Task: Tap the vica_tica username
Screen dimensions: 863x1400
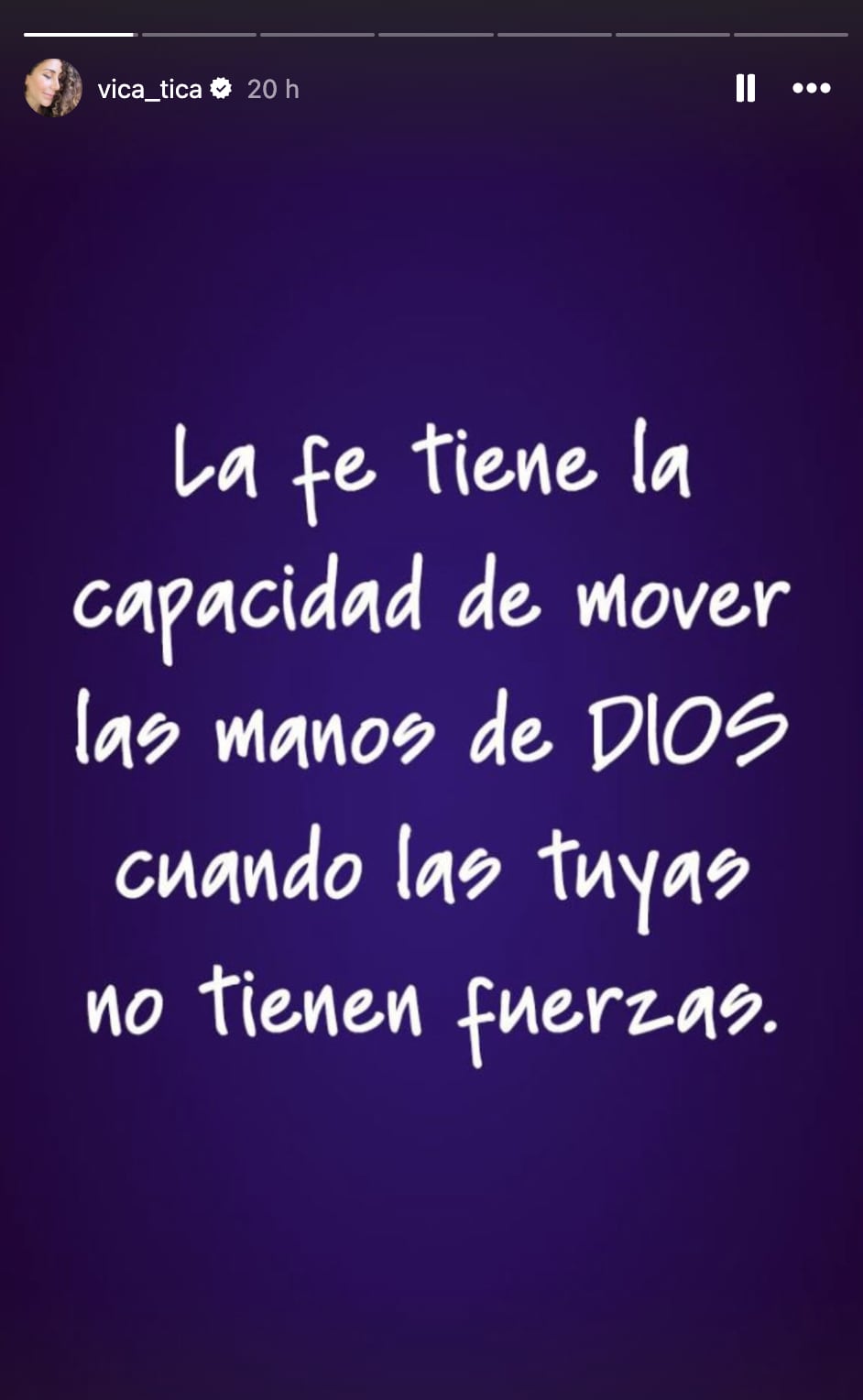Action: pos(149,89)
